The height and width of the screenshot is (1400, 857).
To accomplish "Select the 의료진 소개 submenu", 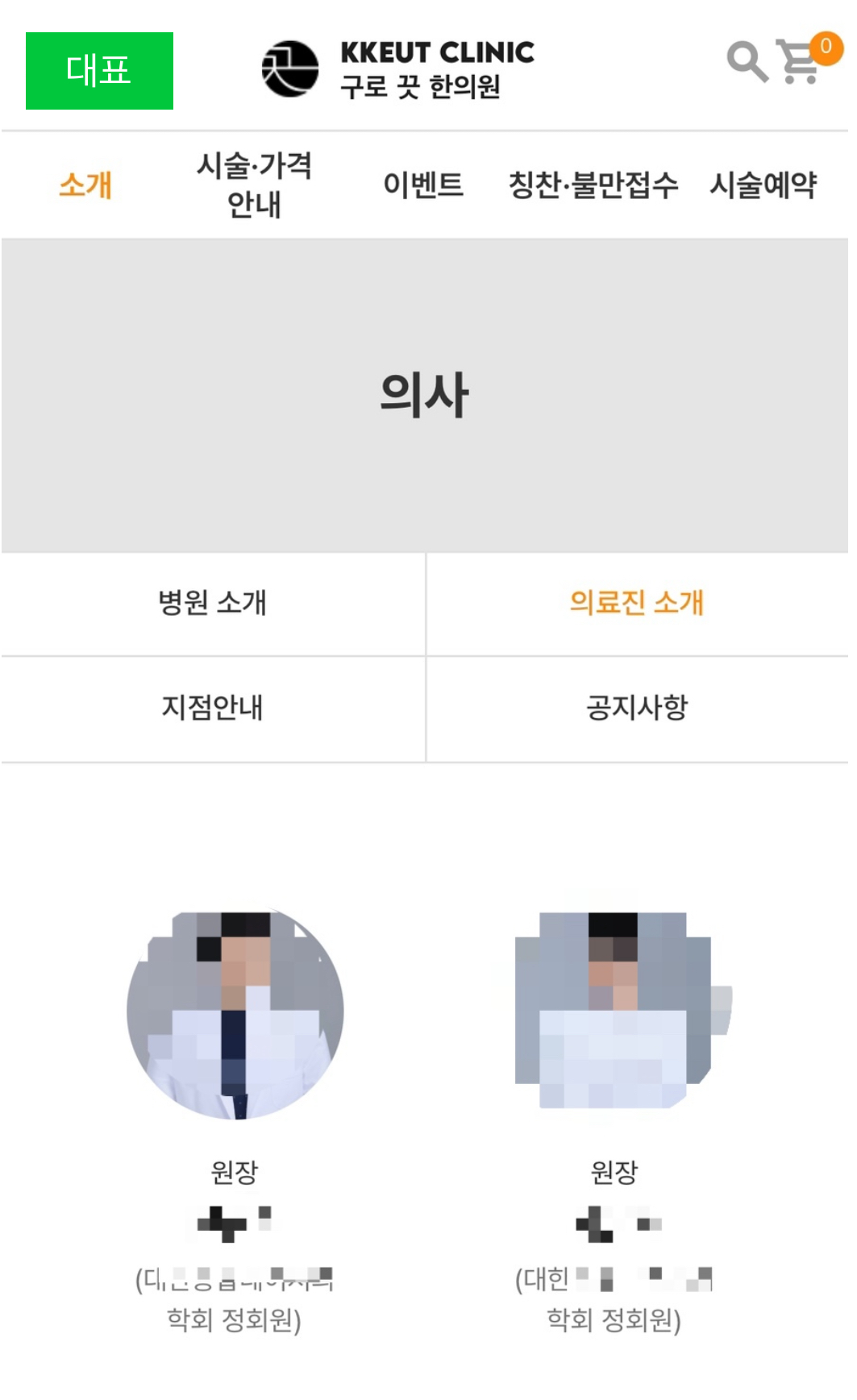I will pyautogui.click(x=637, y=603).
